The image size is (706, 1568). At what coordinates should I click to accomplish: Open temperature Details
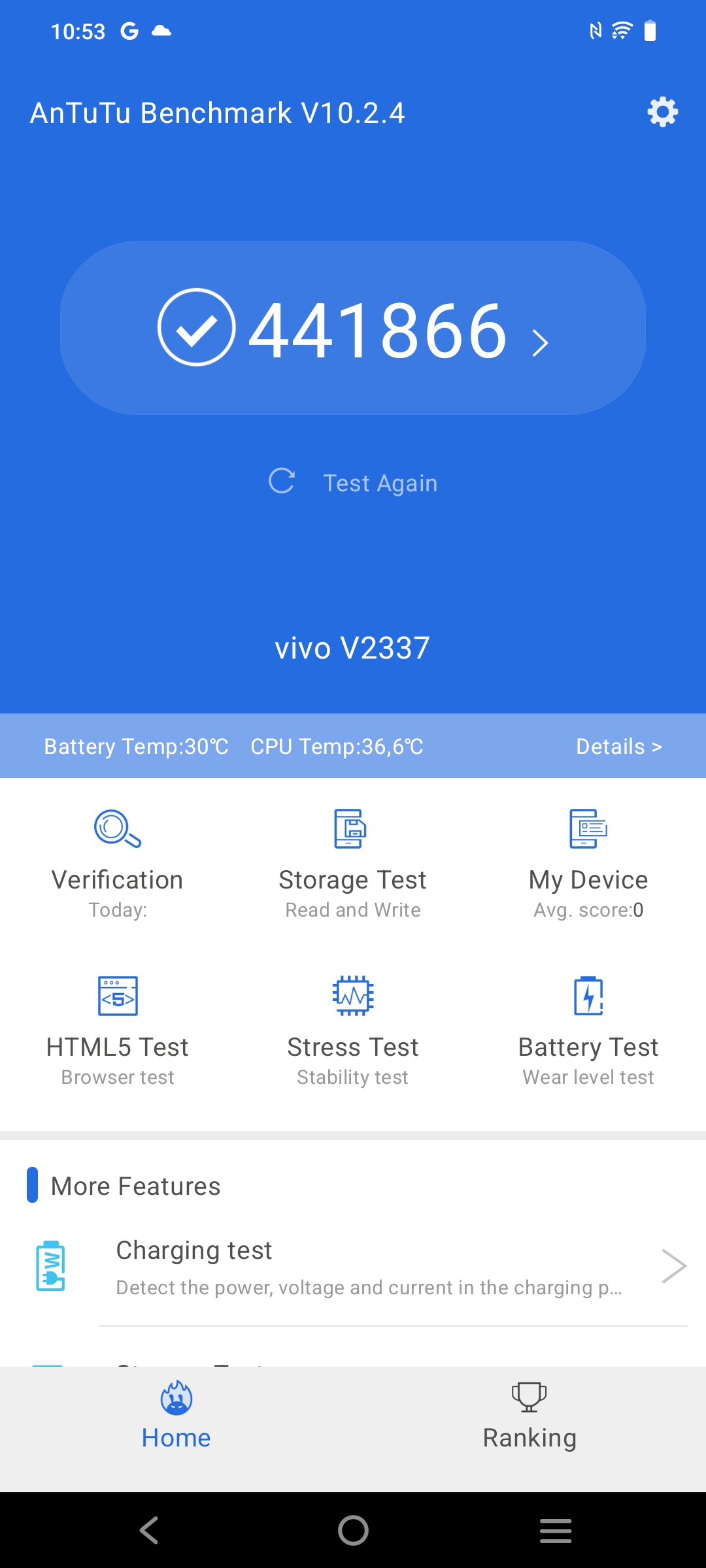tap(618, 746)
